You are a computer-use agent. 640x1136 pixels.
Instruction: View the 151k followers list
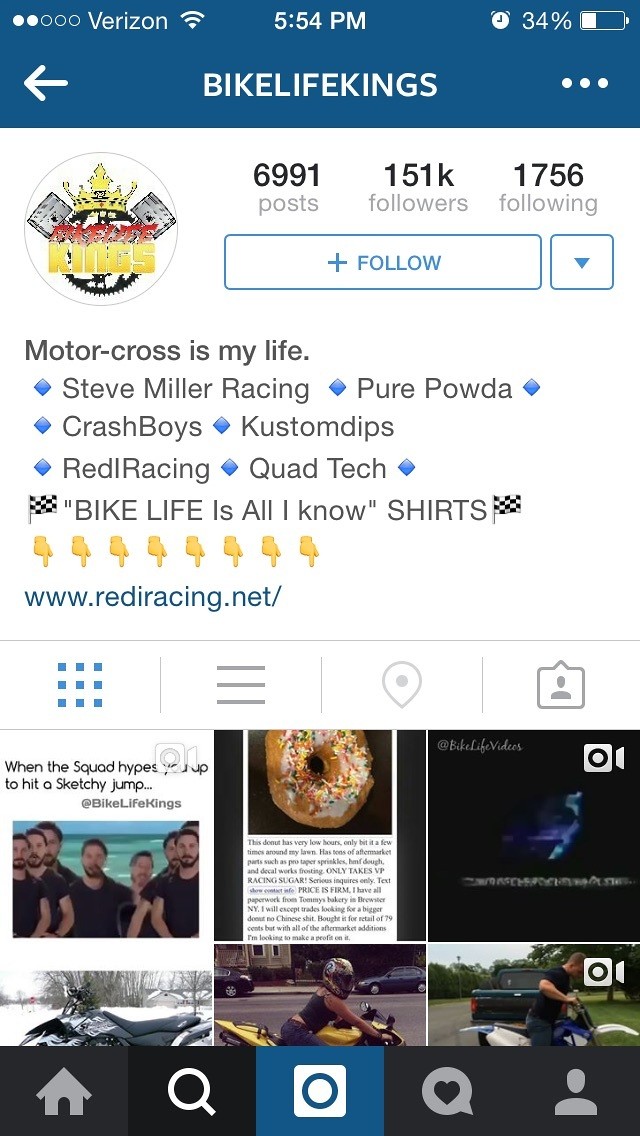[x=418, y=188]
